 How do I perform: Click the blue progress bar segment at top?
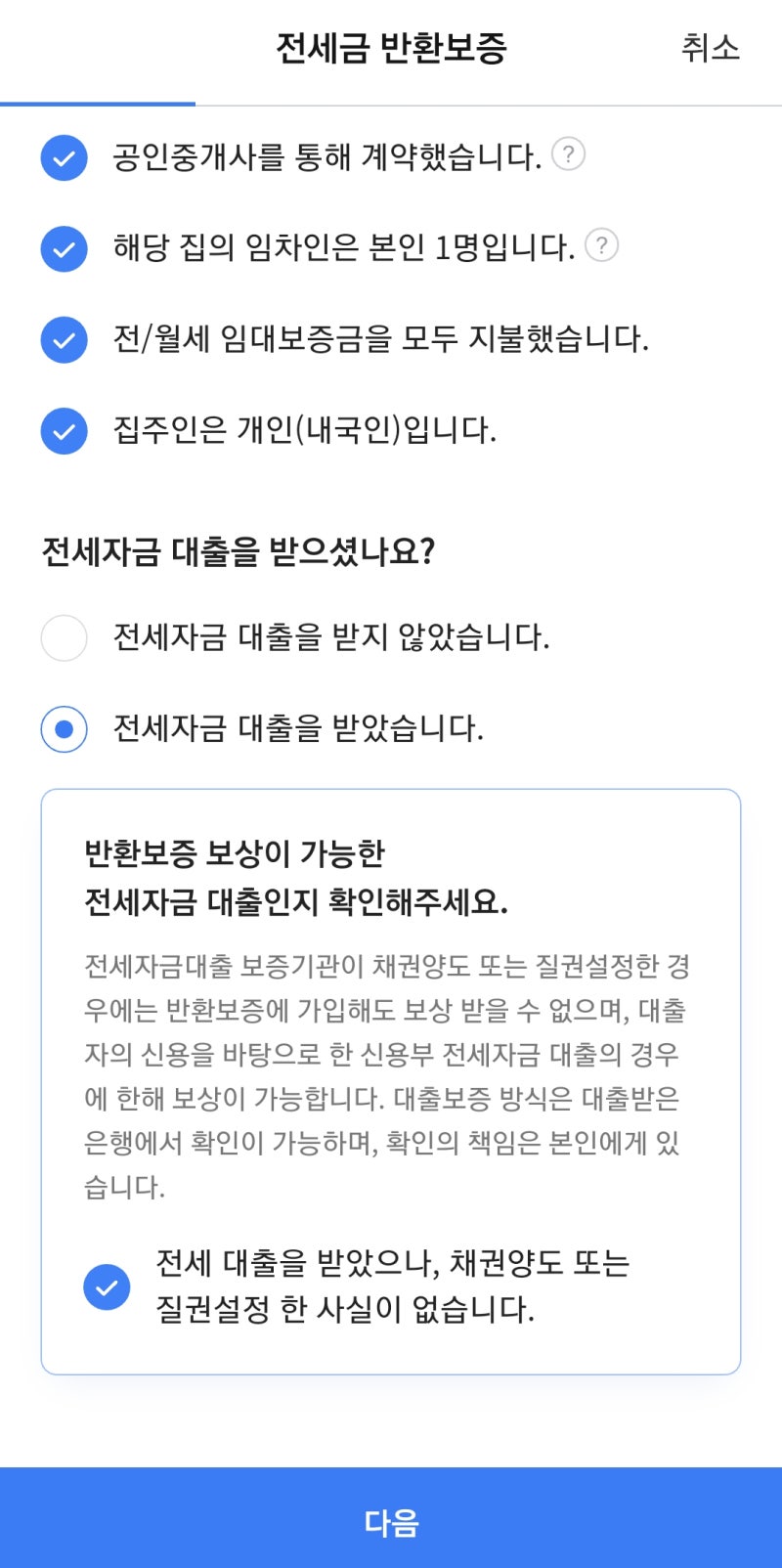point(98,99)
